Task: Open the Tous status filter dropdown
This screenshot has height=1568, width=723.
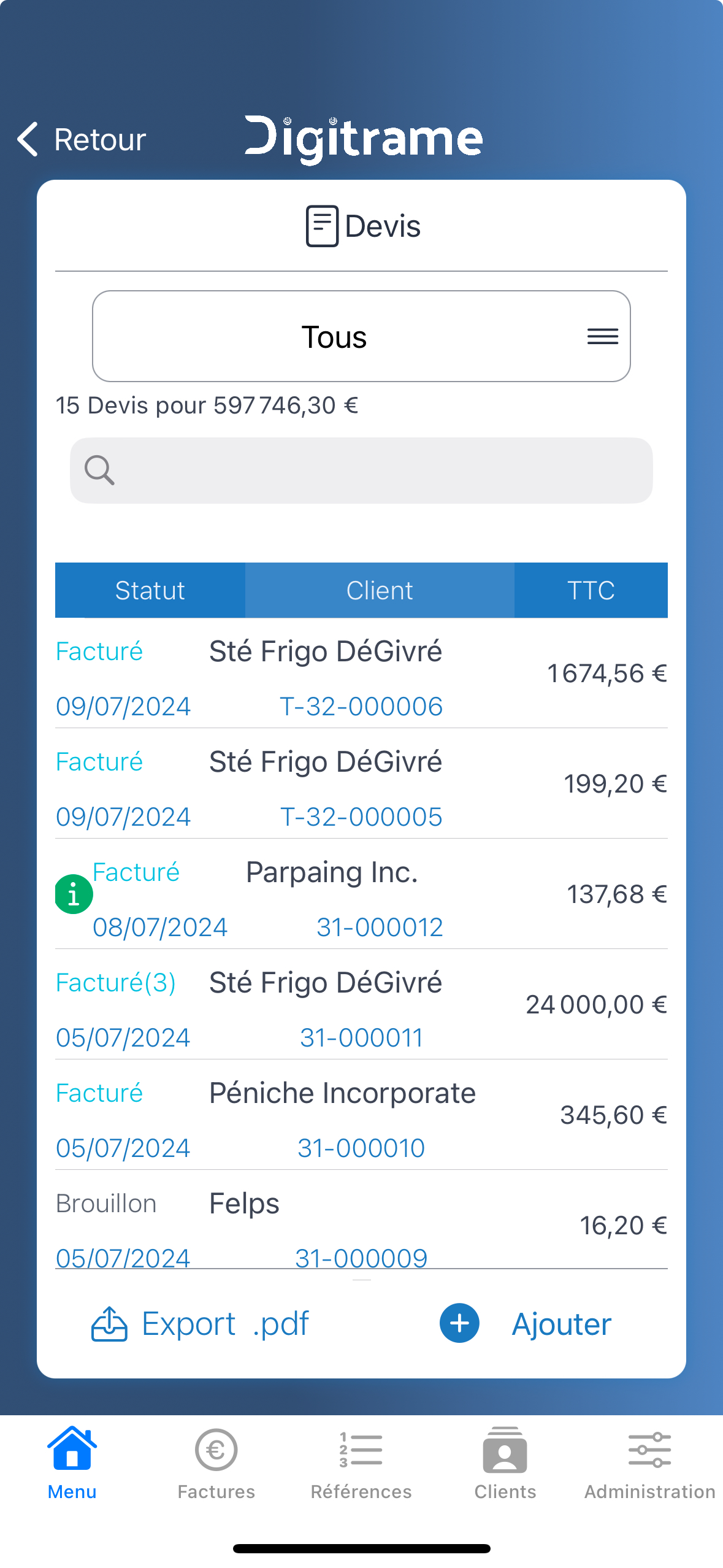Action: tap(361, 336)
